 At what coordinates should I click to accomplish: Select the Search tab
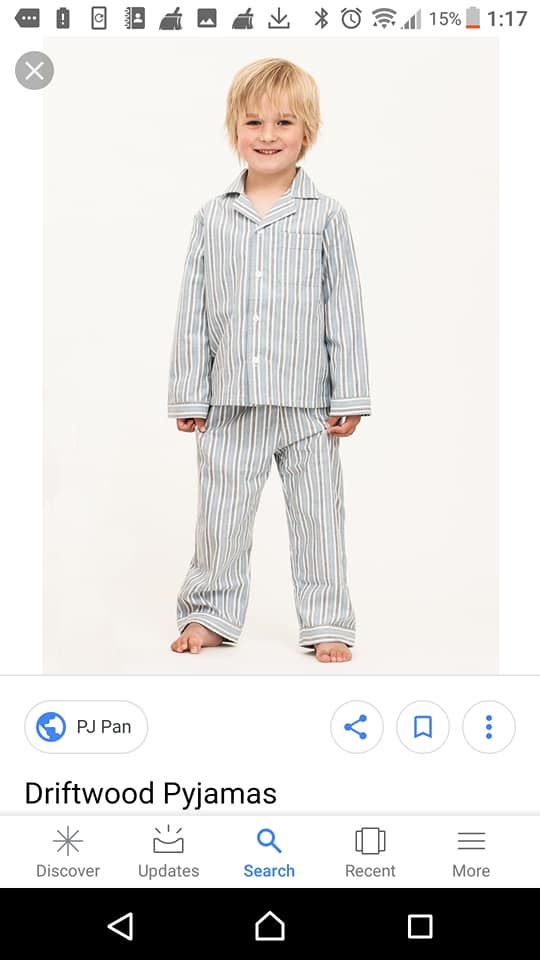coord(269,852)
